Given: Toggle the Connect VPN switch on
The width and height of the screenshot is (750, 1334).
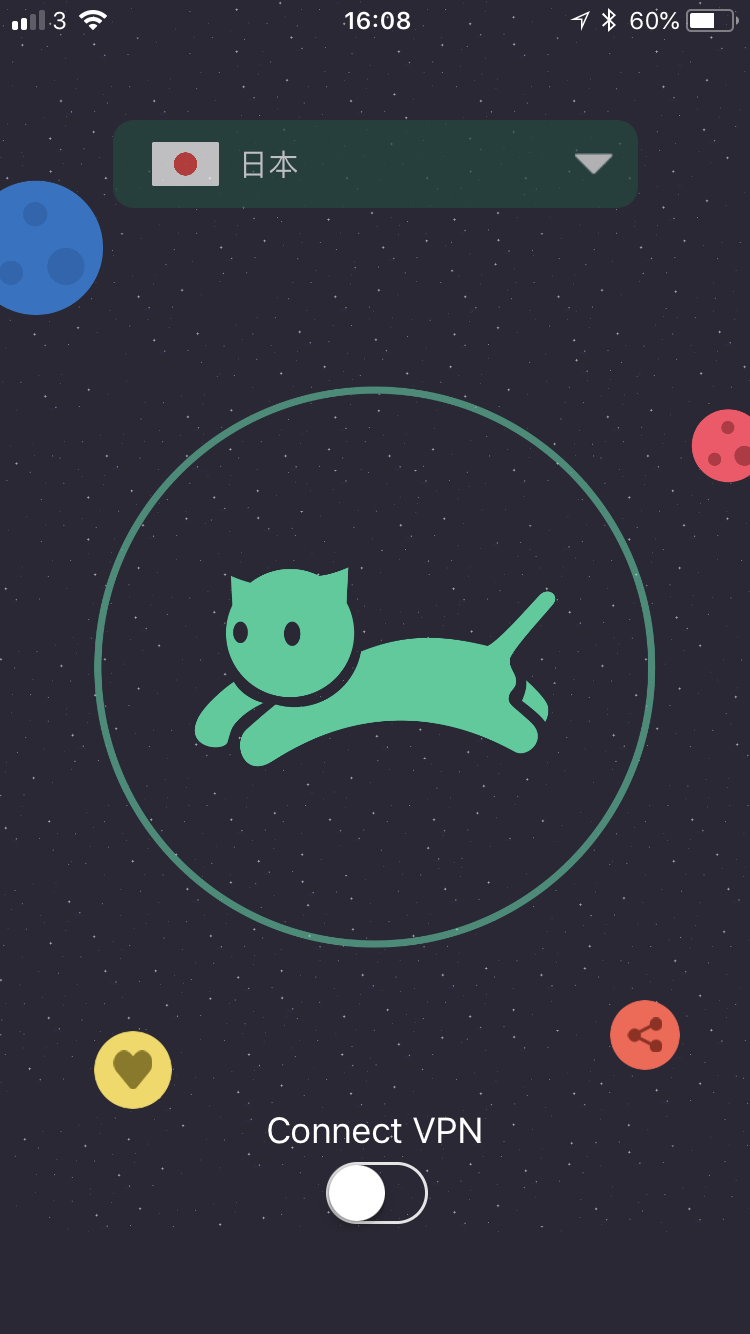Looking at the screenshot, I should pyautogui.click(x=377, y=1192).
